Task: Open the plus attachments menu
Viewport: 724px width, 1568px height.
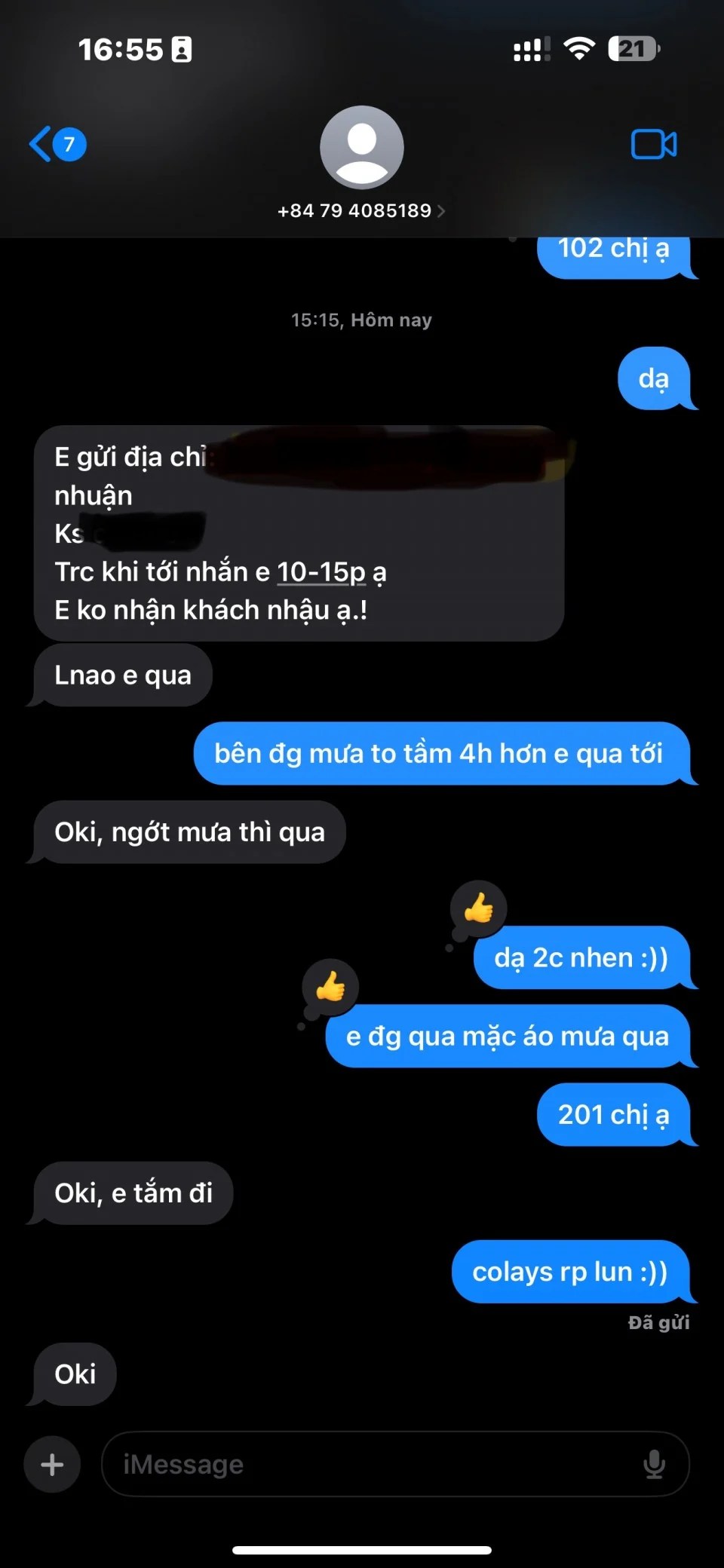Action: 52,1465
